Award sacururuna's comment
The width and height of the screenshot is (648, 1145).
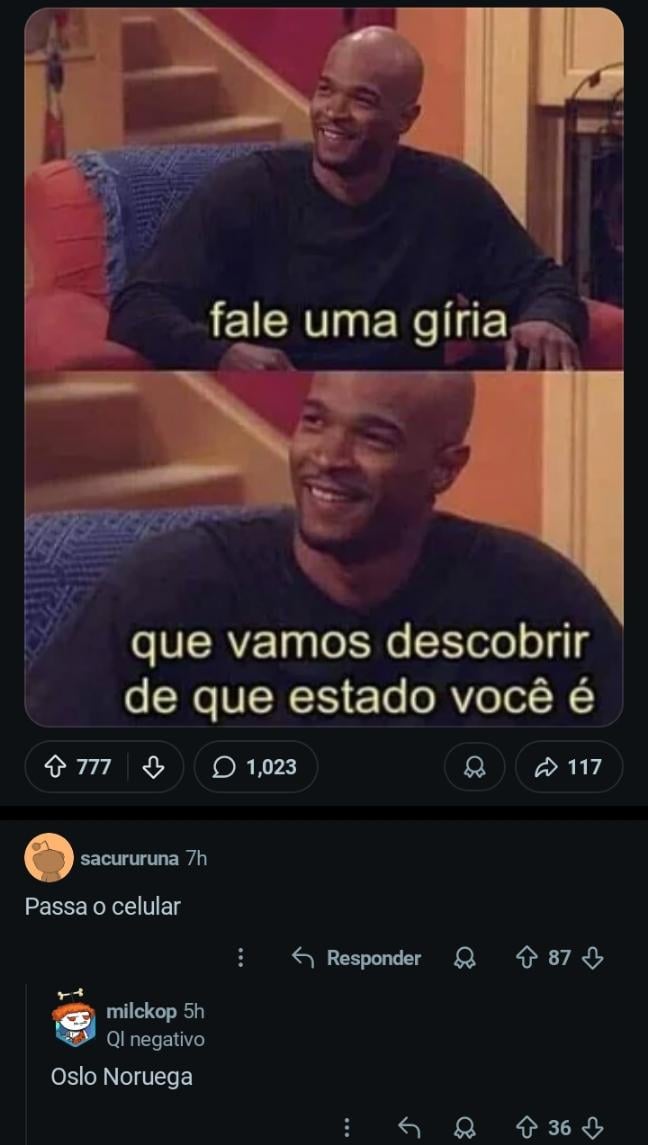(x=465, y=958)
